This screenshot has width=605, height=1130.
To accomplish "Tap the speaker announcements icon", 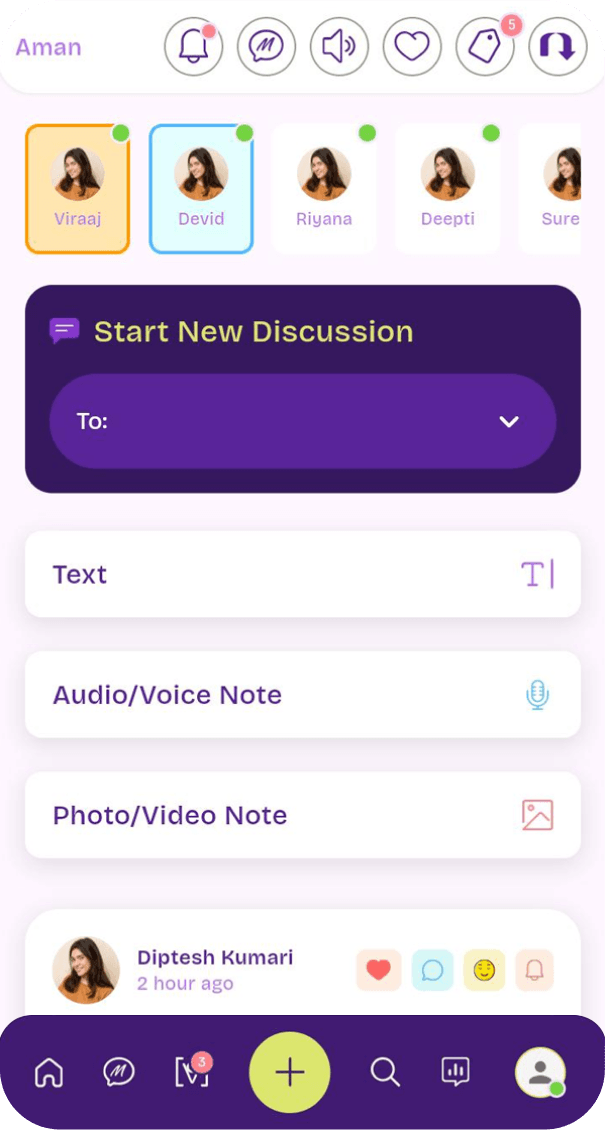I will point(339,47).
